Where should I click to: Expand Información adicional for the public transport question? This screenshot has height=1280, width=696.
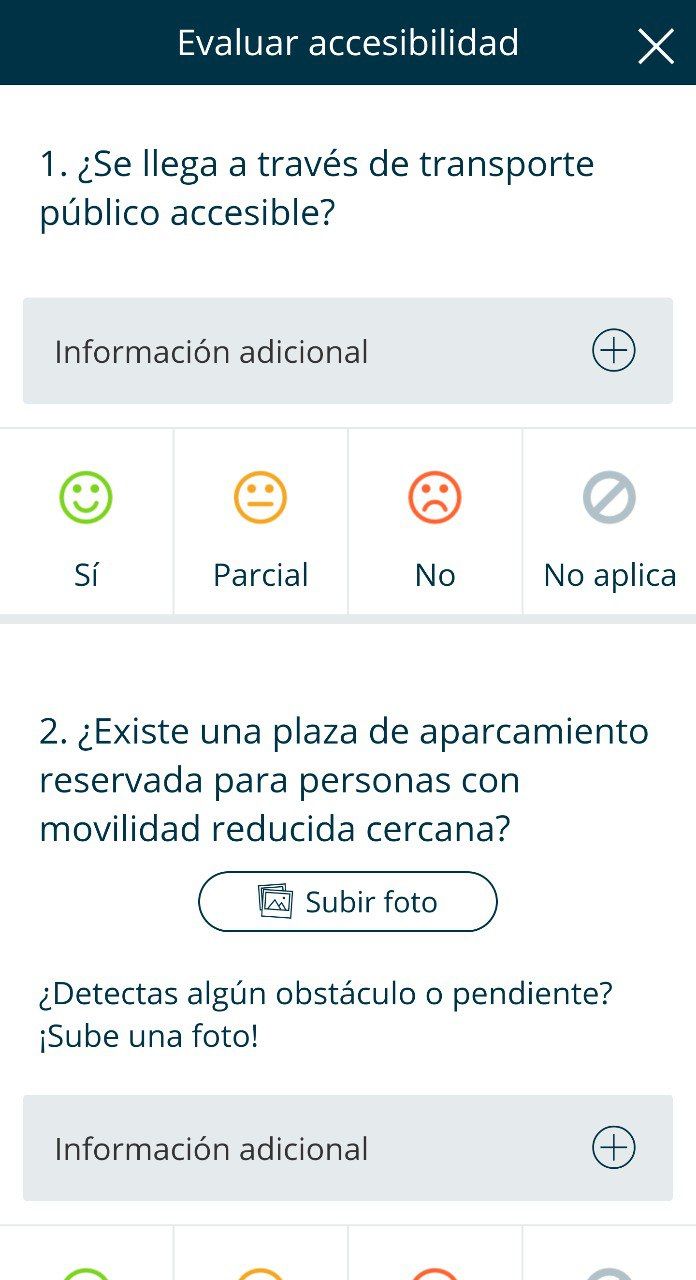613,351
